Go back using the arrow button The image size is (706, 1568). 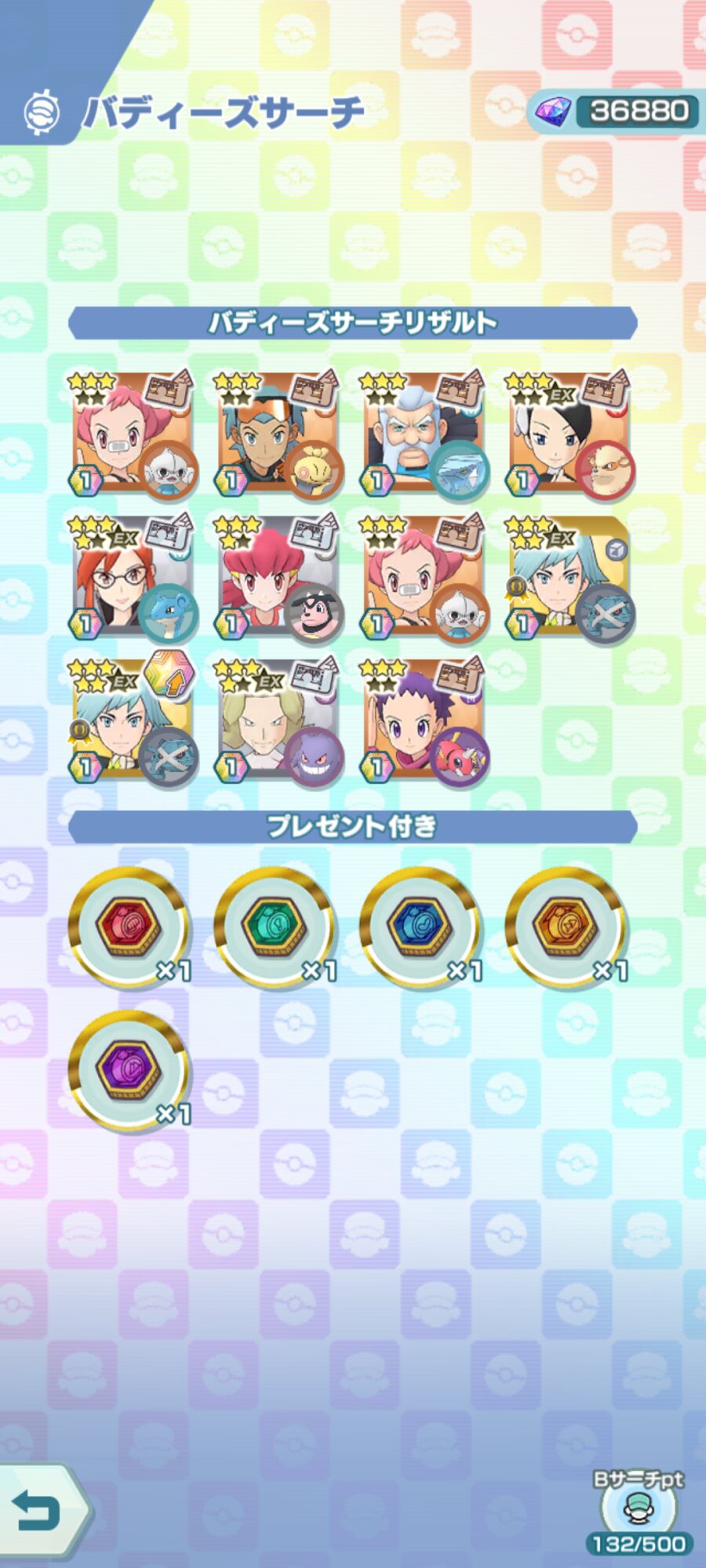click(41, 1510)
